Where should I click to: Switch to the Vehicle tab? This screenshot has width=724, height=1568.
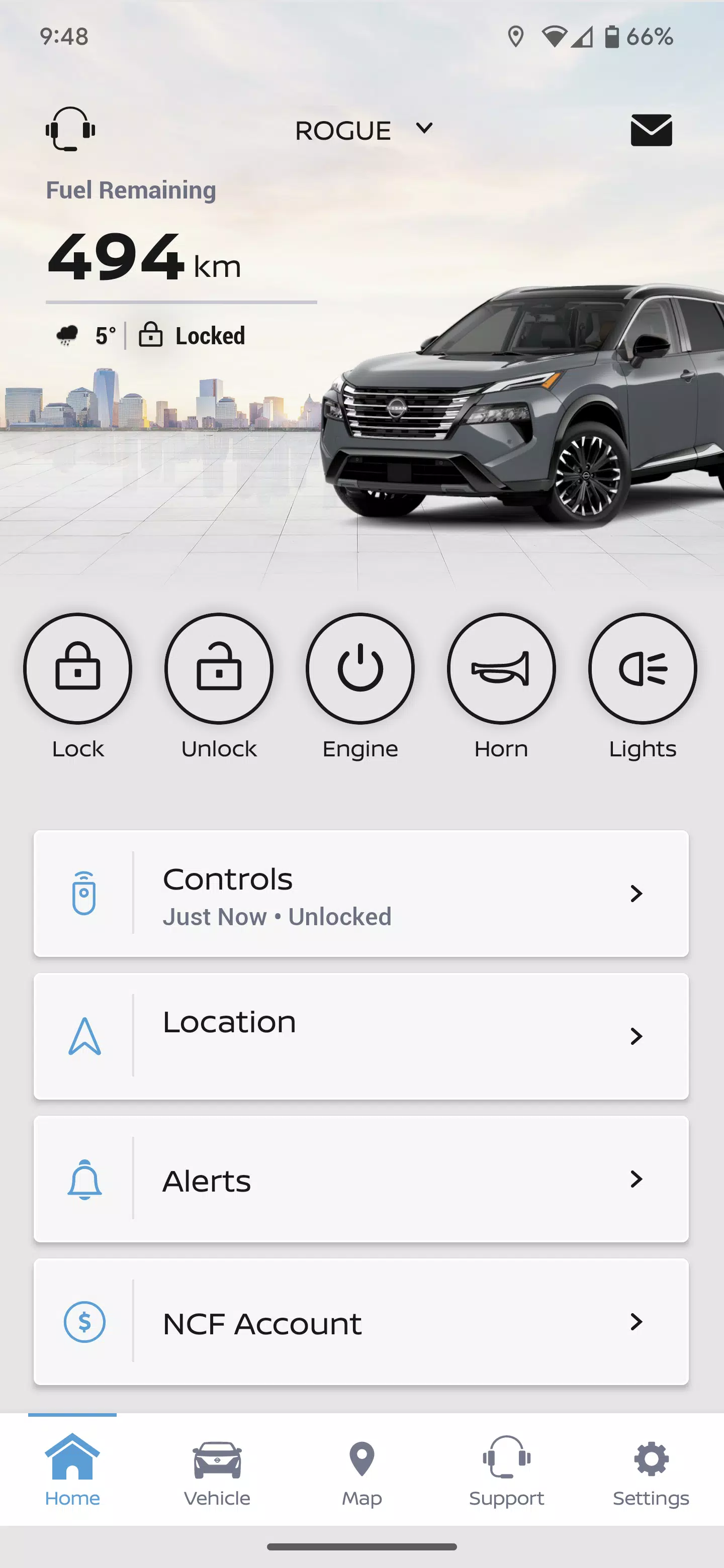(217, 1469)
